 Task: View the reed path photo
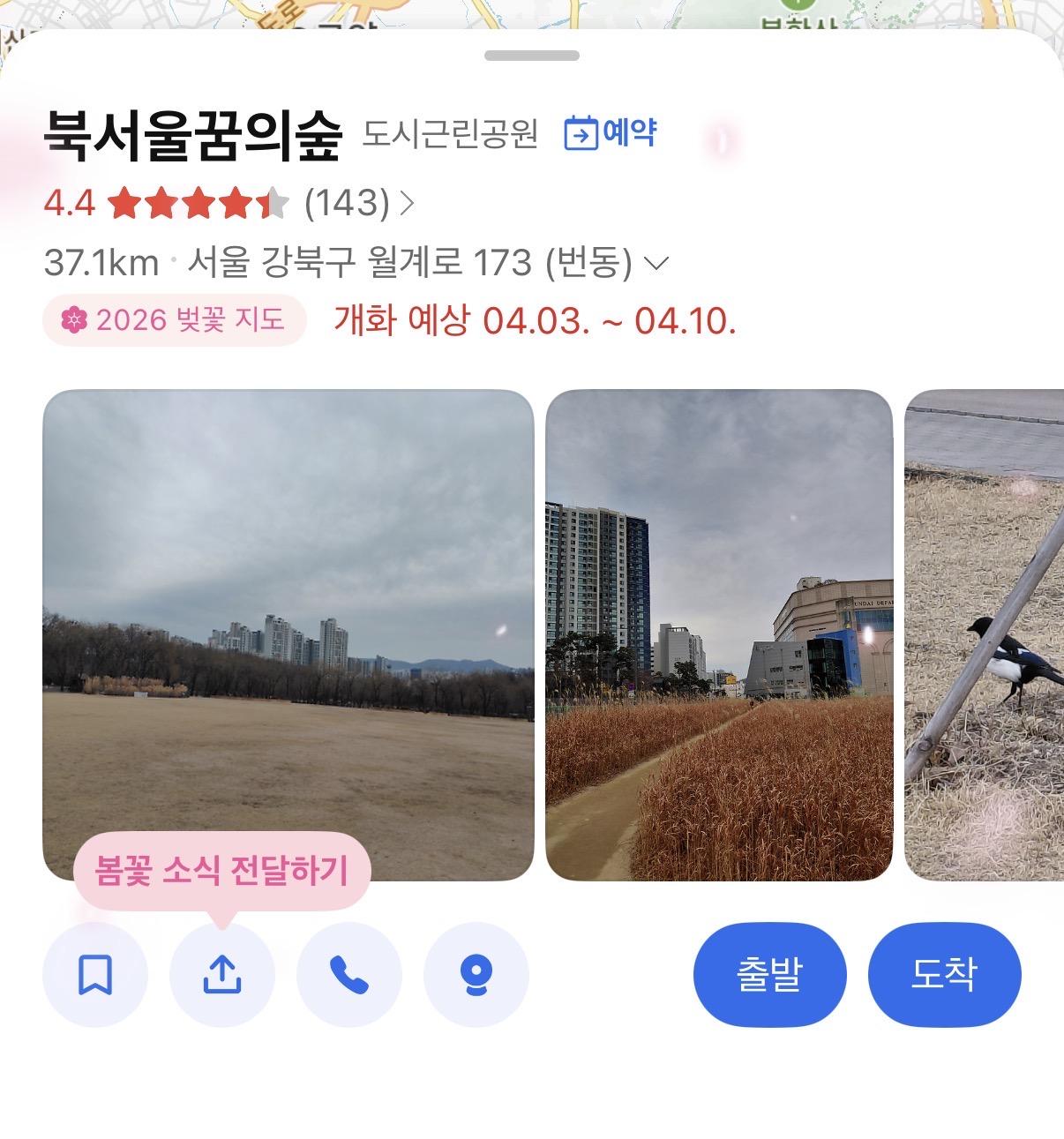[x=719, y=634]
